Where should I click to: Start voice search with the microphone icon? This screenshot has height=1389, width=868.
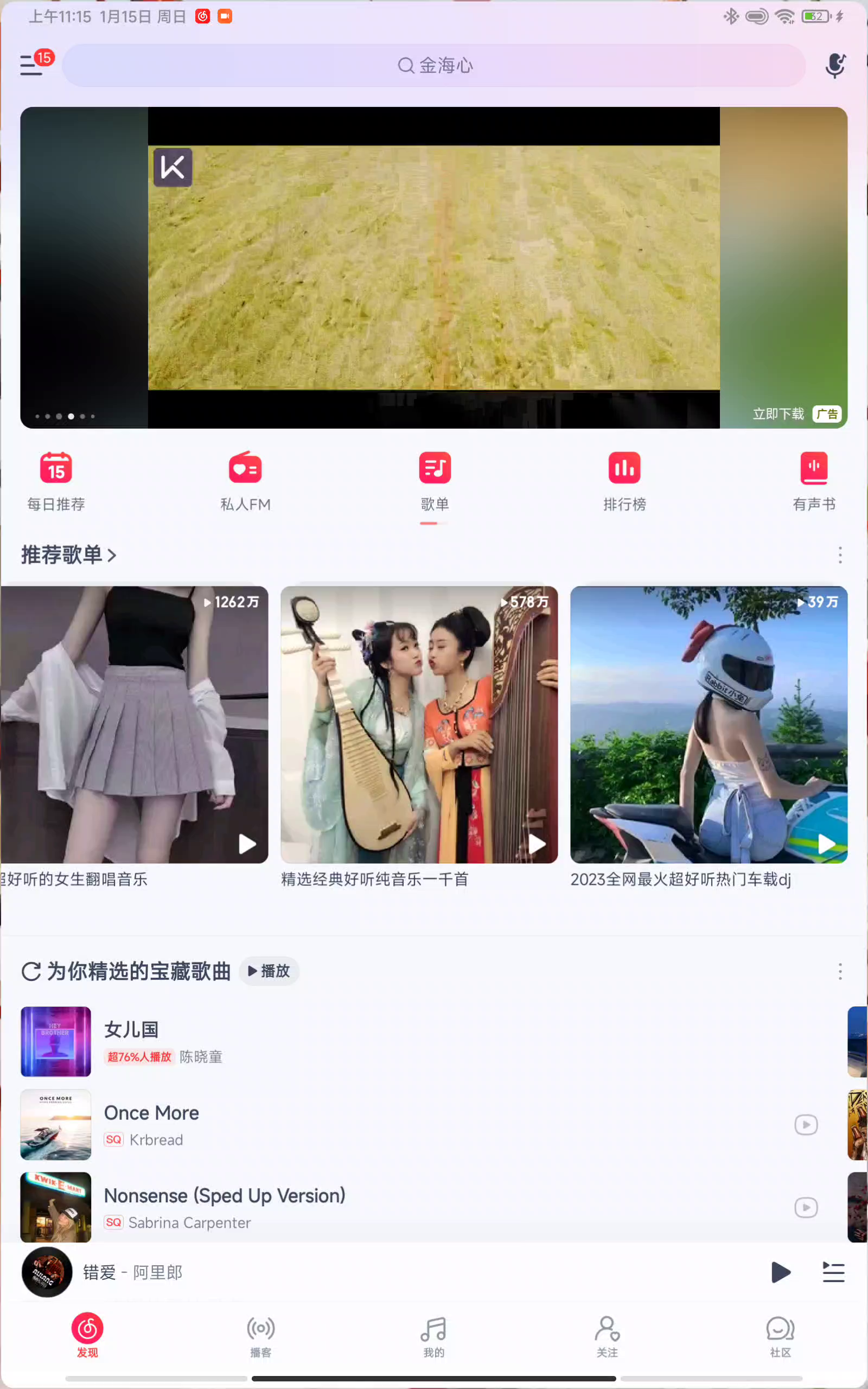(835, 66)
